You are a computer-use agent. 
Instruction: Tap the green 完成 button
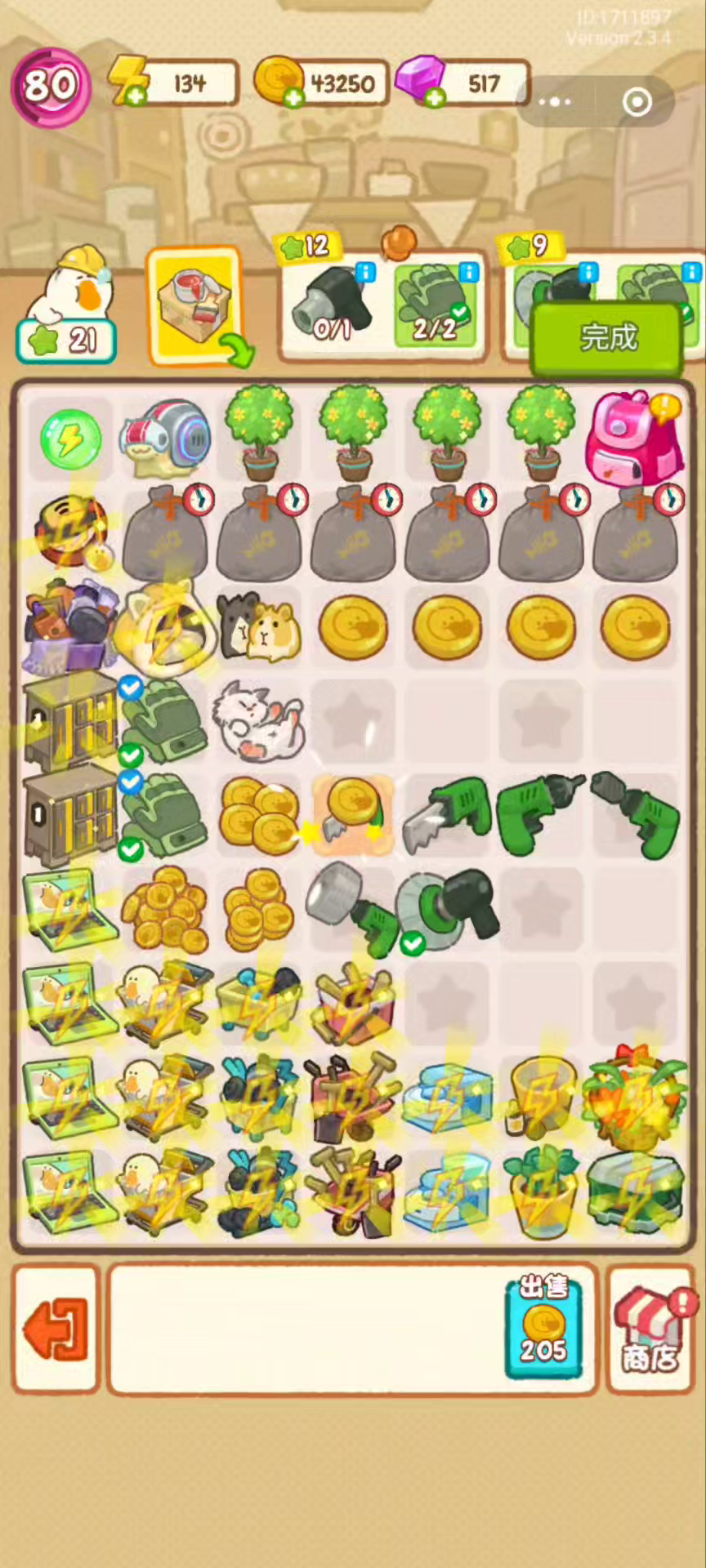(606, 337)
